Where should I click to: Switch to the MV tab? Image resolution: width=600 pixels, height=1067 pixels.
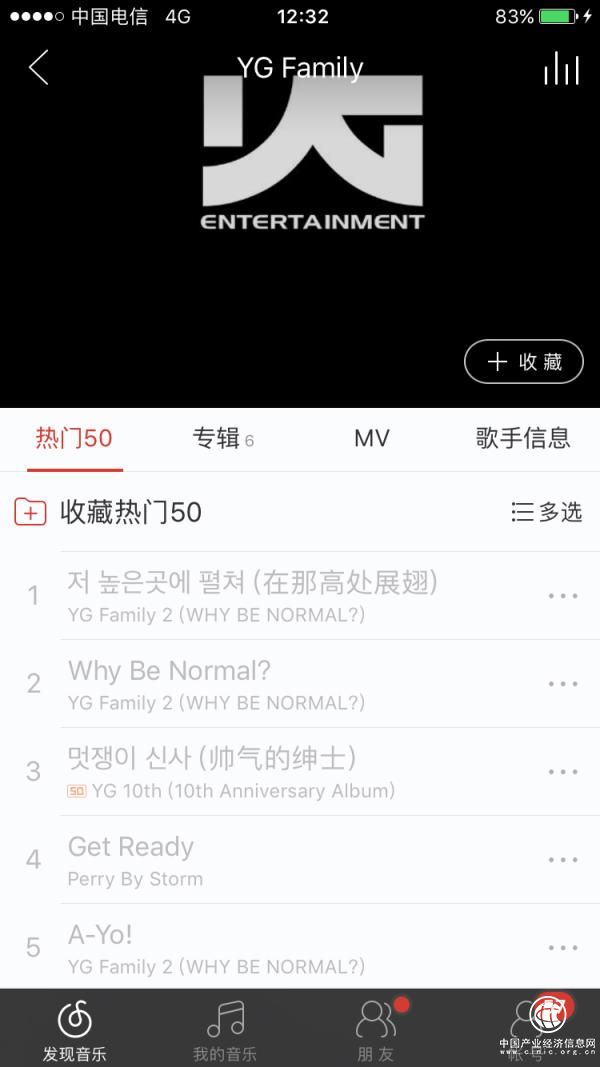point(372,438)
